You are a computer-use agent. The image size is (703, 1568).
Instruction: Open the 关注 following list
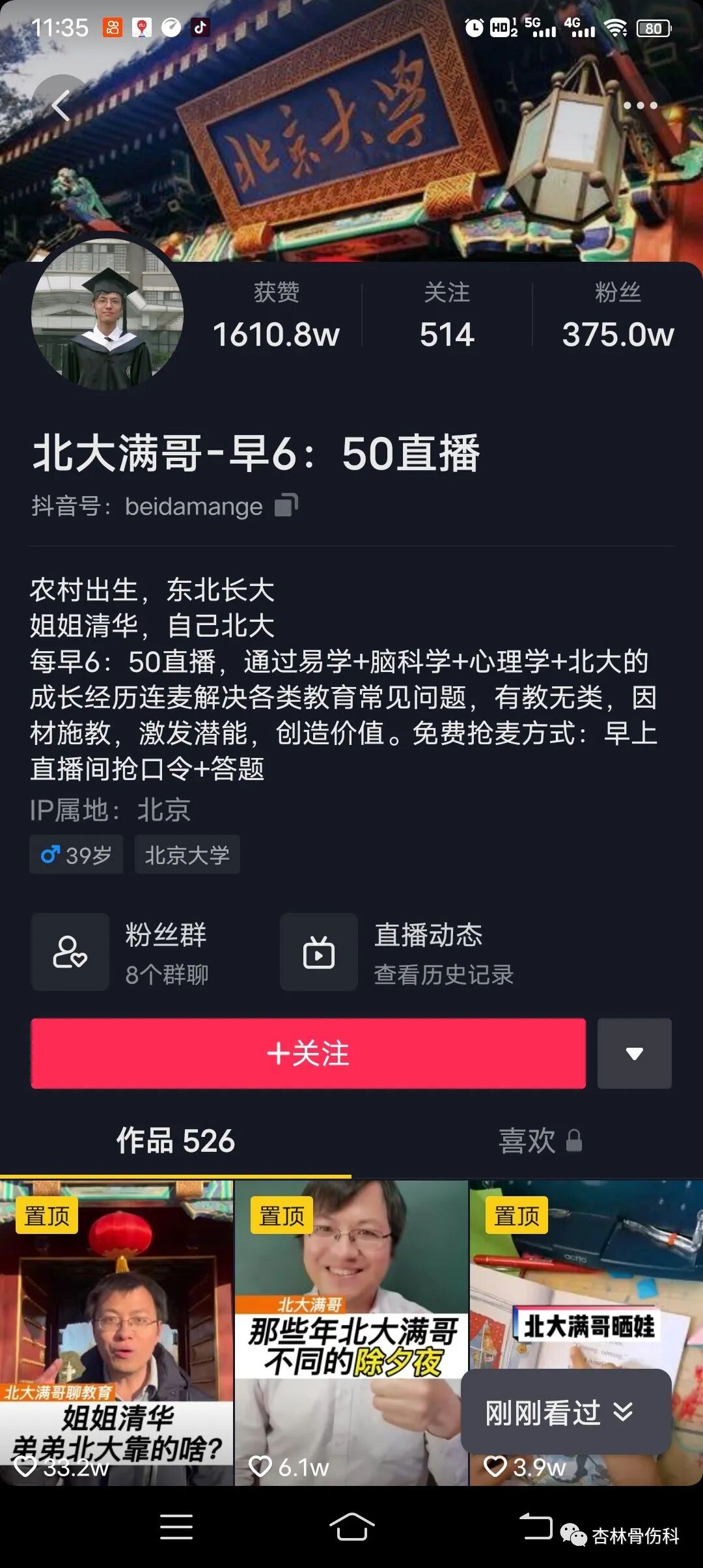(447, 315)
